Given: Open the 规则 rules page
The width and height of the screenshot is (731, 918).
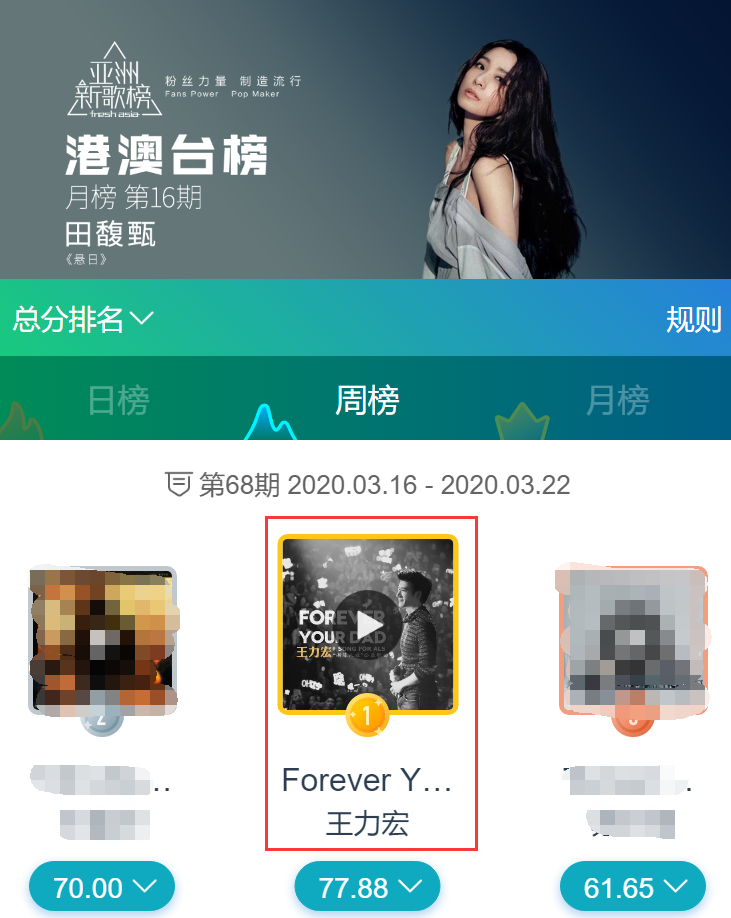Looking at the screenshot, I should pos(693,320).
